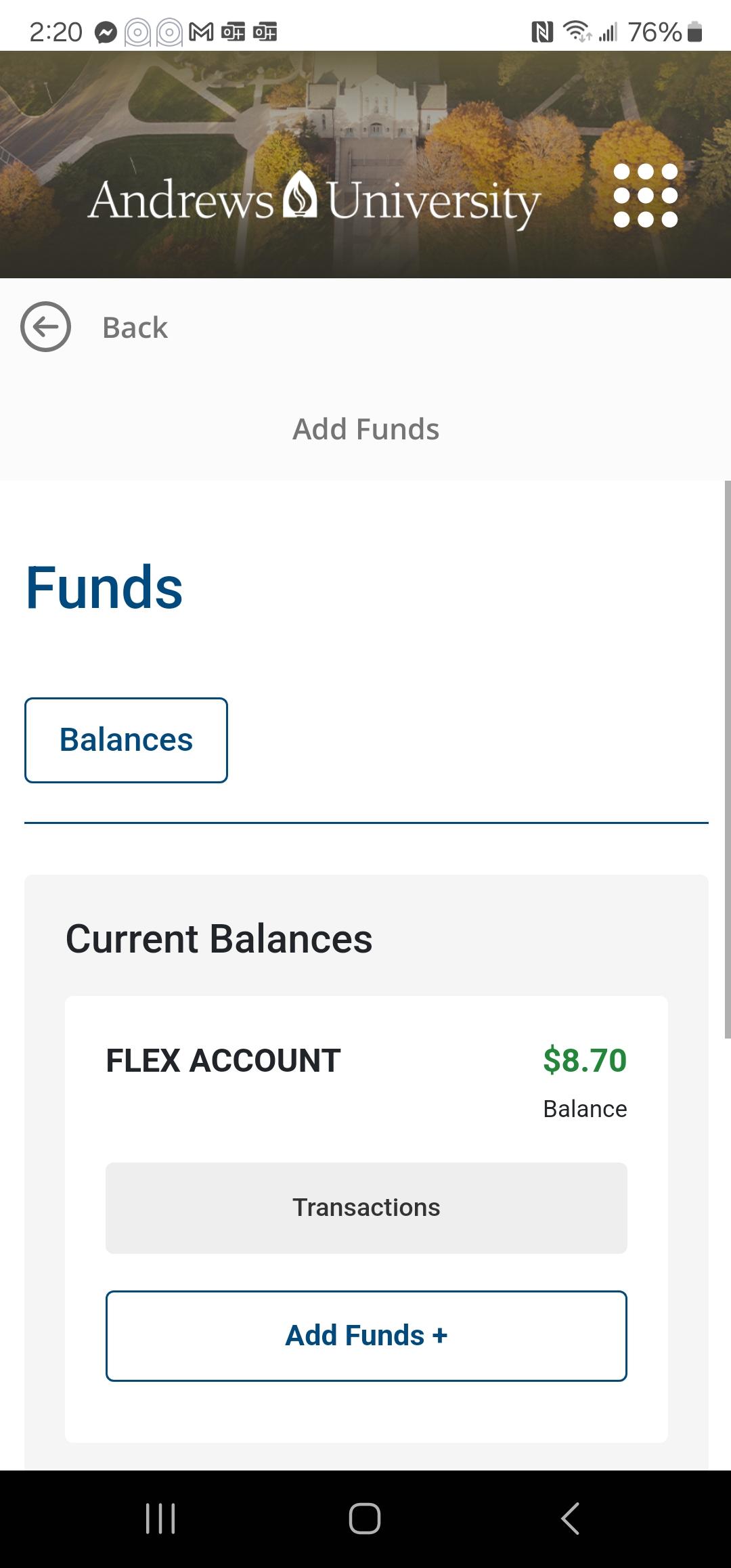Tap the Back arrow button
This screenshot has width=731, height=1568.
click(x=46, y=327)
